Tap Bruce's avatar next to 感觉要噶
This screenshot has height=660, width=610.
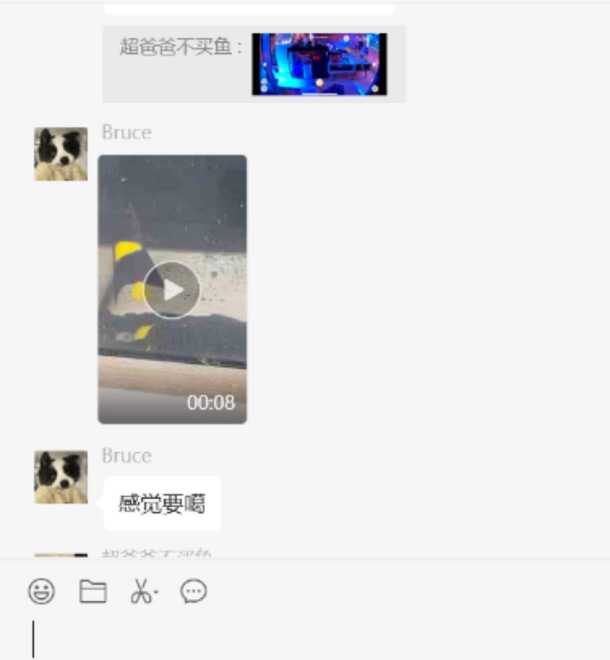click(x=61, y=477)
